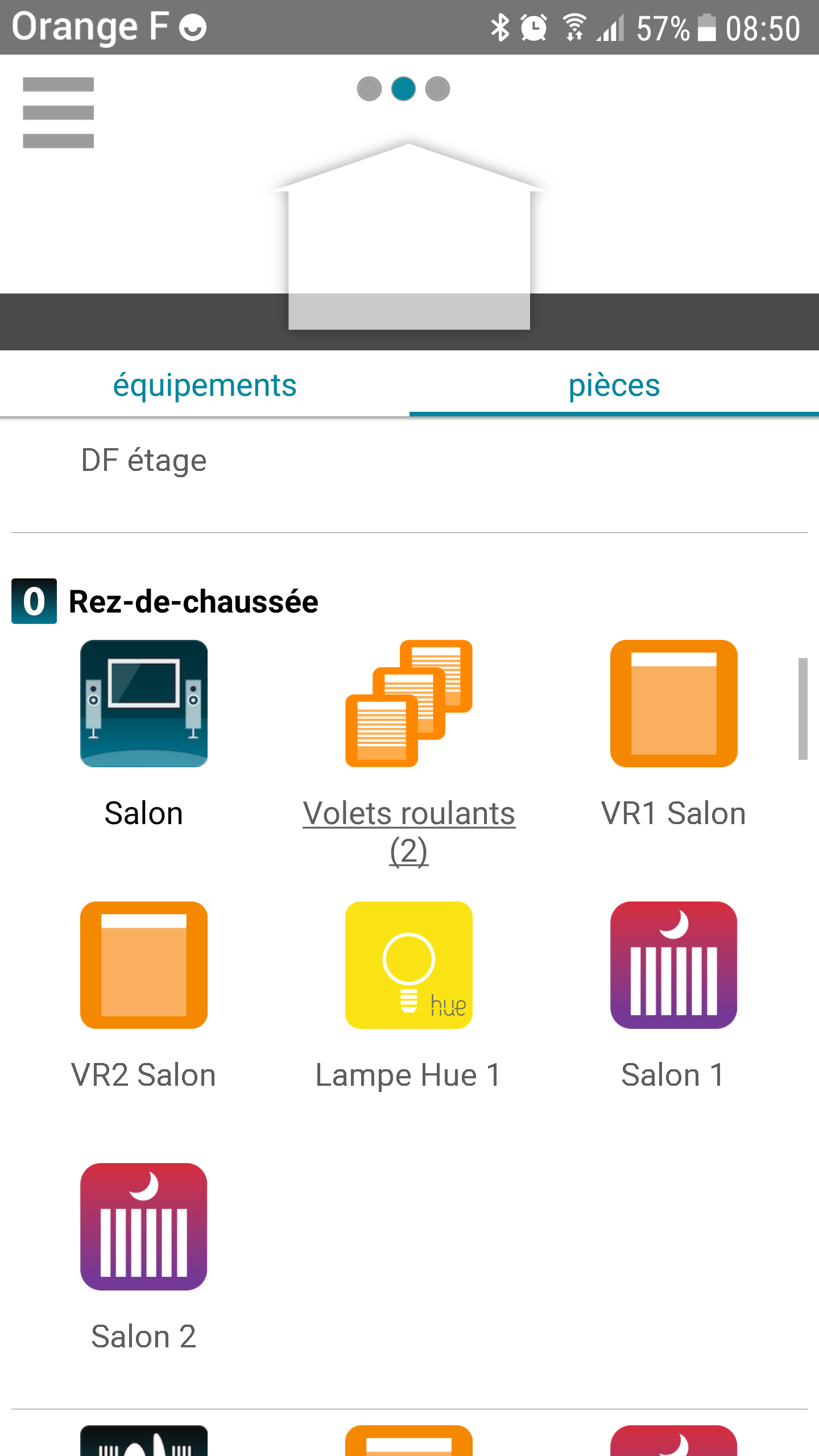The width and height of the screenshot is (819, 1456).
Task: Select the pièces tab
Action: coord(614,385)
